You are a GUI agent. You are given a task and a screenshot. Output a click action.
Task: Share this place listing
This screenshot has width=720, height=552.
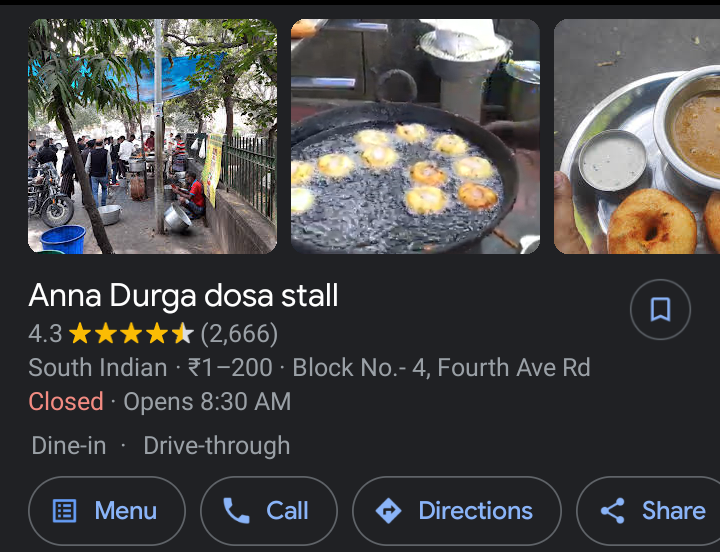(x=654, y=511)
